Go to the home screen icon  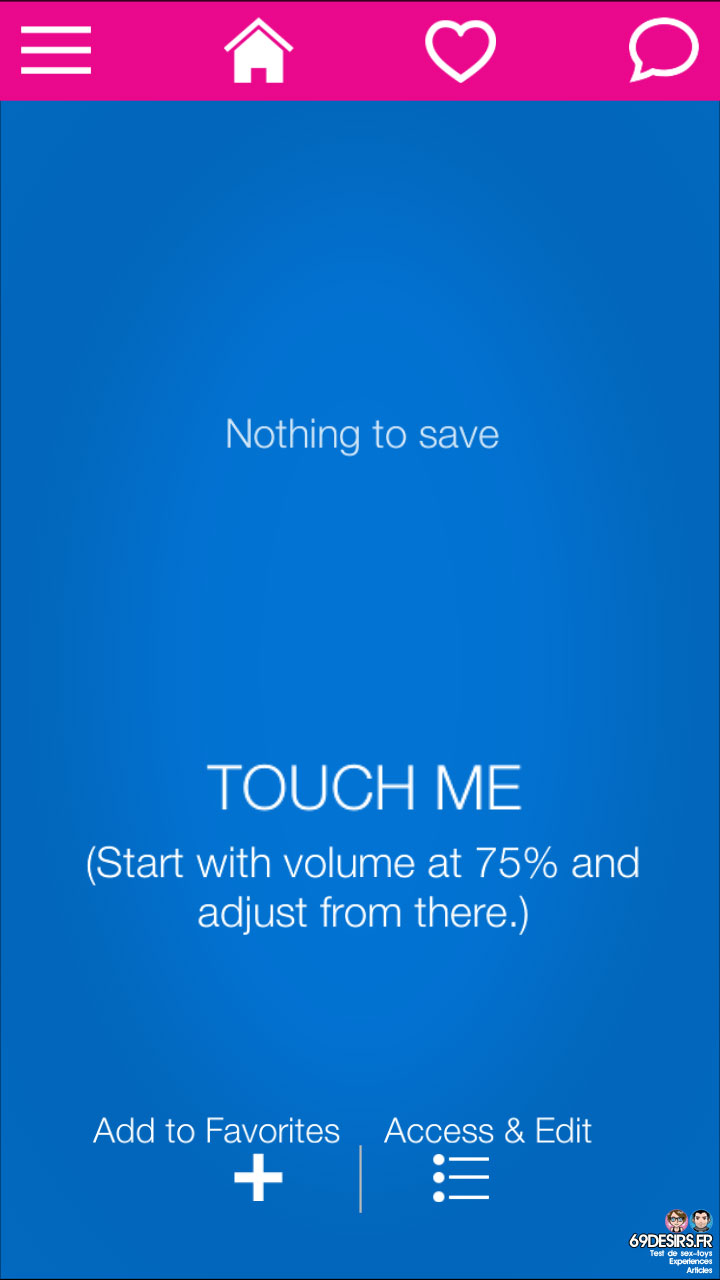coord(258,50)
